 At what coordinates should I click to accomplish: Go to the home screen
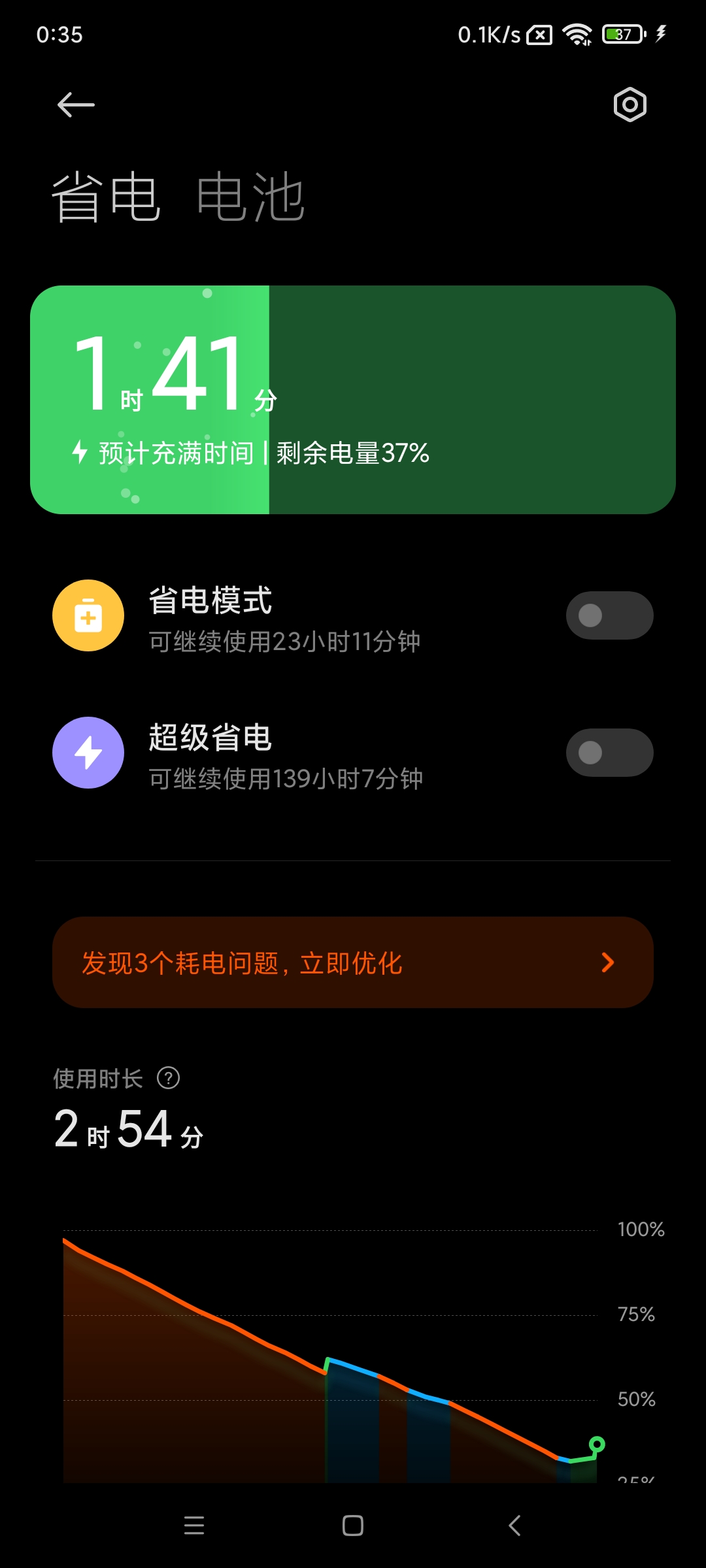pyautogui.click(x=353, y=1526)
